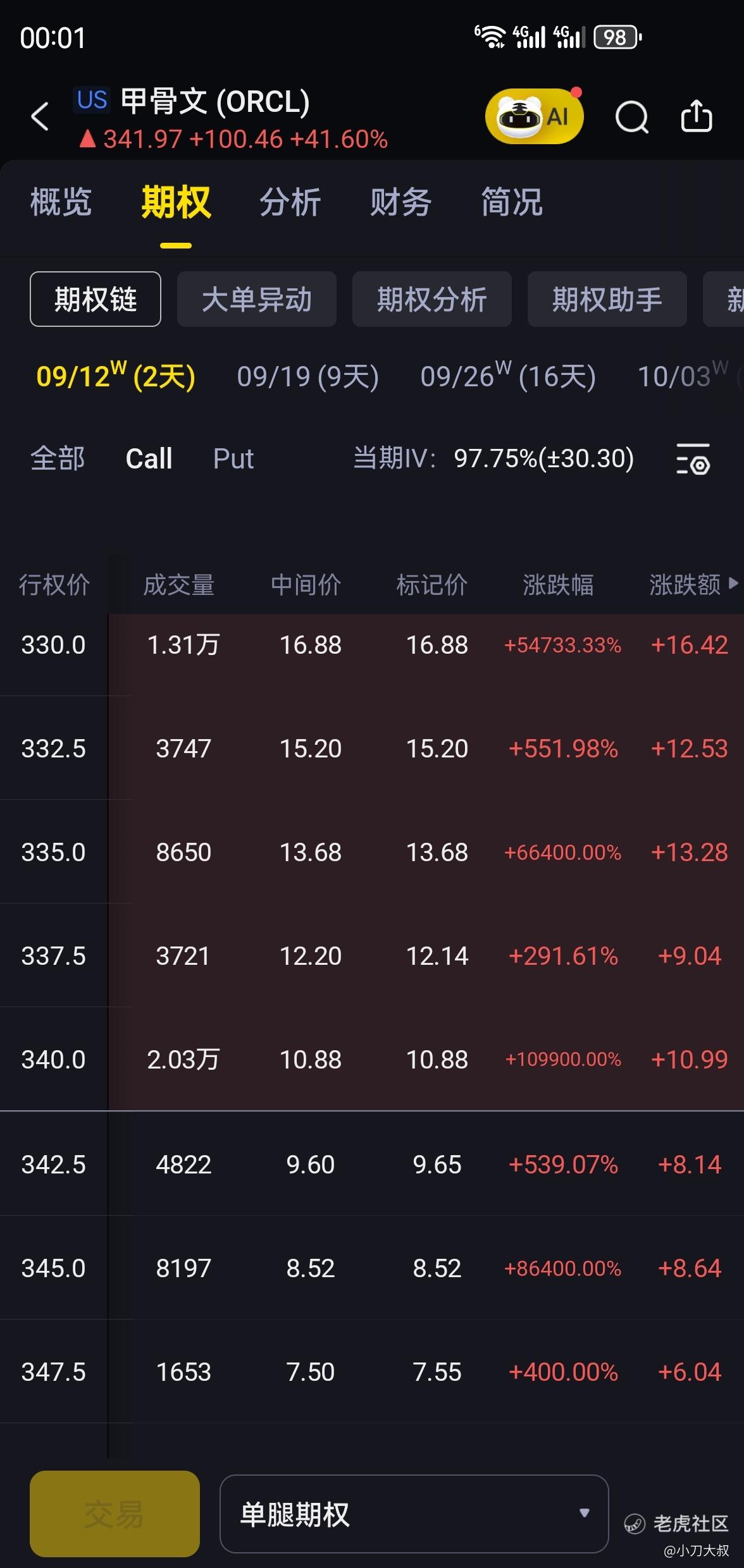
Task: Show 全部 options
Action: click(58, 458)
